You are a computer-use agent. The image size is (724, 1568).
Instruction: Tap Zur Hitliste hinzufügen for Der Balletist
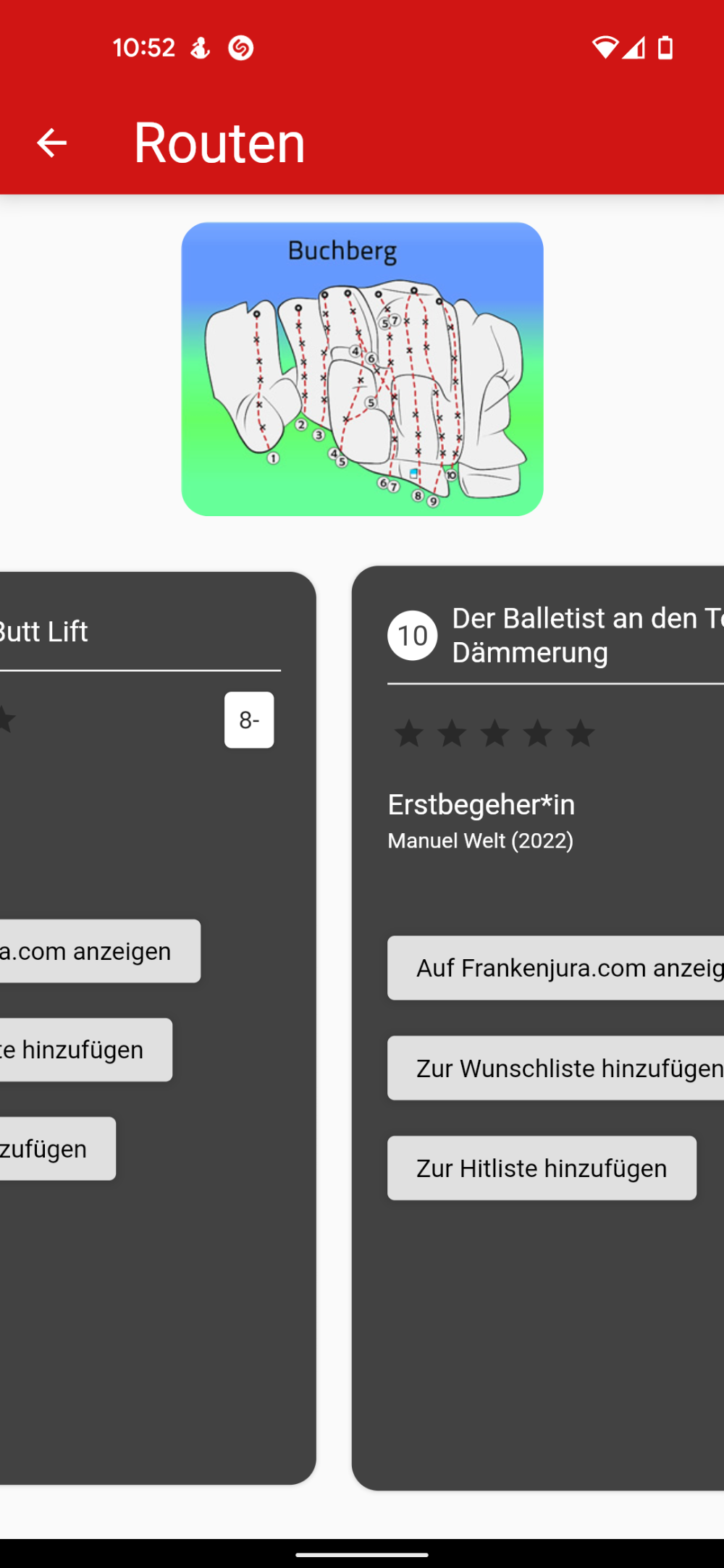click(542, 1168)
